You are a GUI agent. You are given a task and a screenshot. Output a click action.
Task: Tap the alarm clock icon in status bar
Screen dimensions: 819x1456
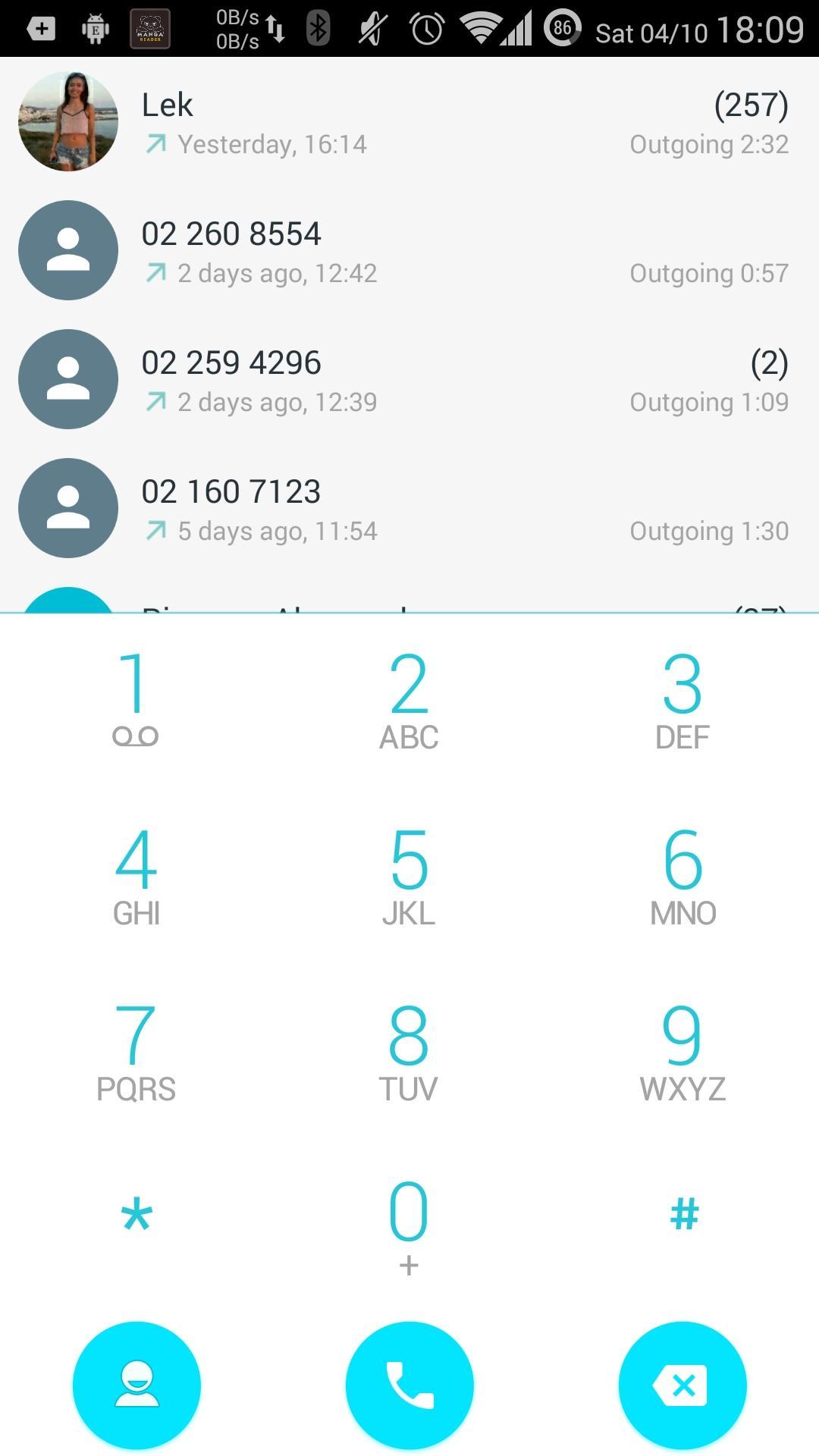coord(425,29)
